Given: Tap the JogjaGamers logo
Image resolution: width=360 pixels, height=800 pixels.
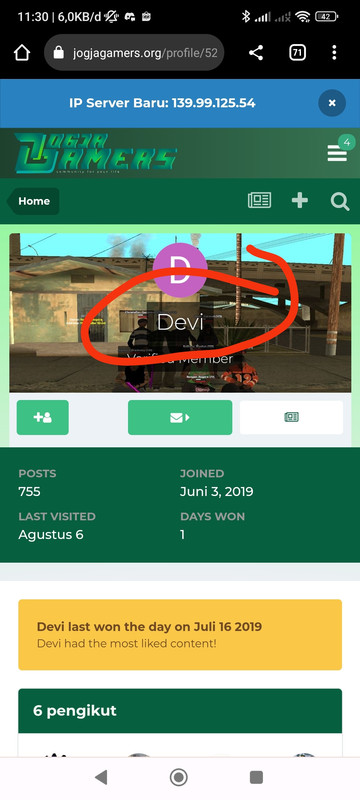Looking at the screenshot, I should (x=96, y=153).
